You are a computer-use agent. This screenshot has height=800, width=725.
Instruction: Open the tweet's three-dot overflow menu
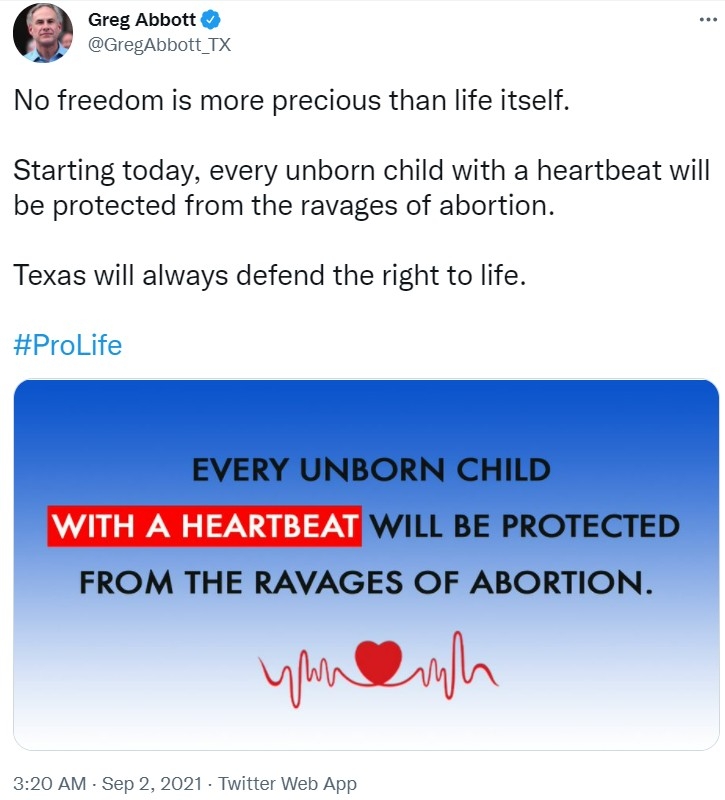(708, 20)
